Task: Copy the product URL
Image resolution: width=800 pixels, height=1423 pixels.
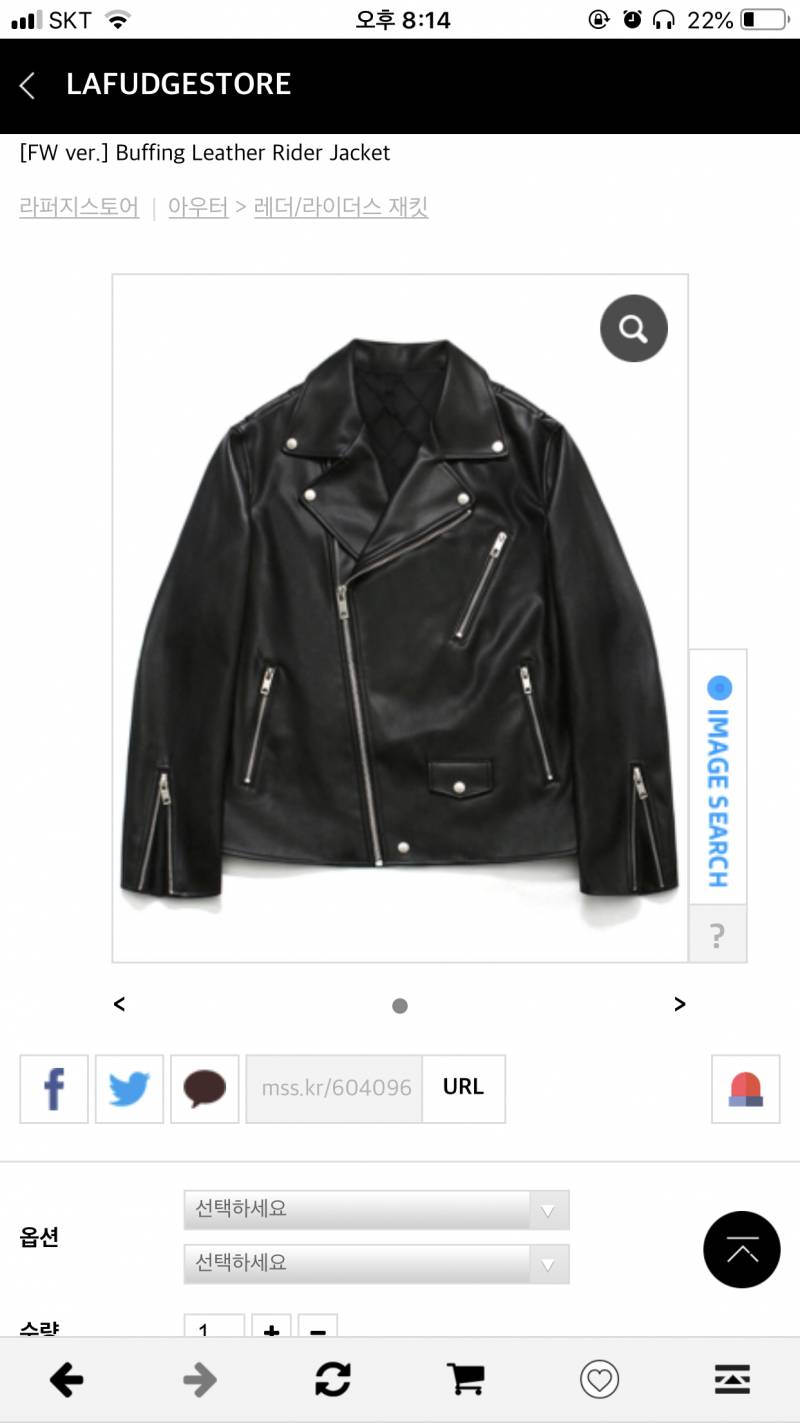Action: click(463, 1088)
